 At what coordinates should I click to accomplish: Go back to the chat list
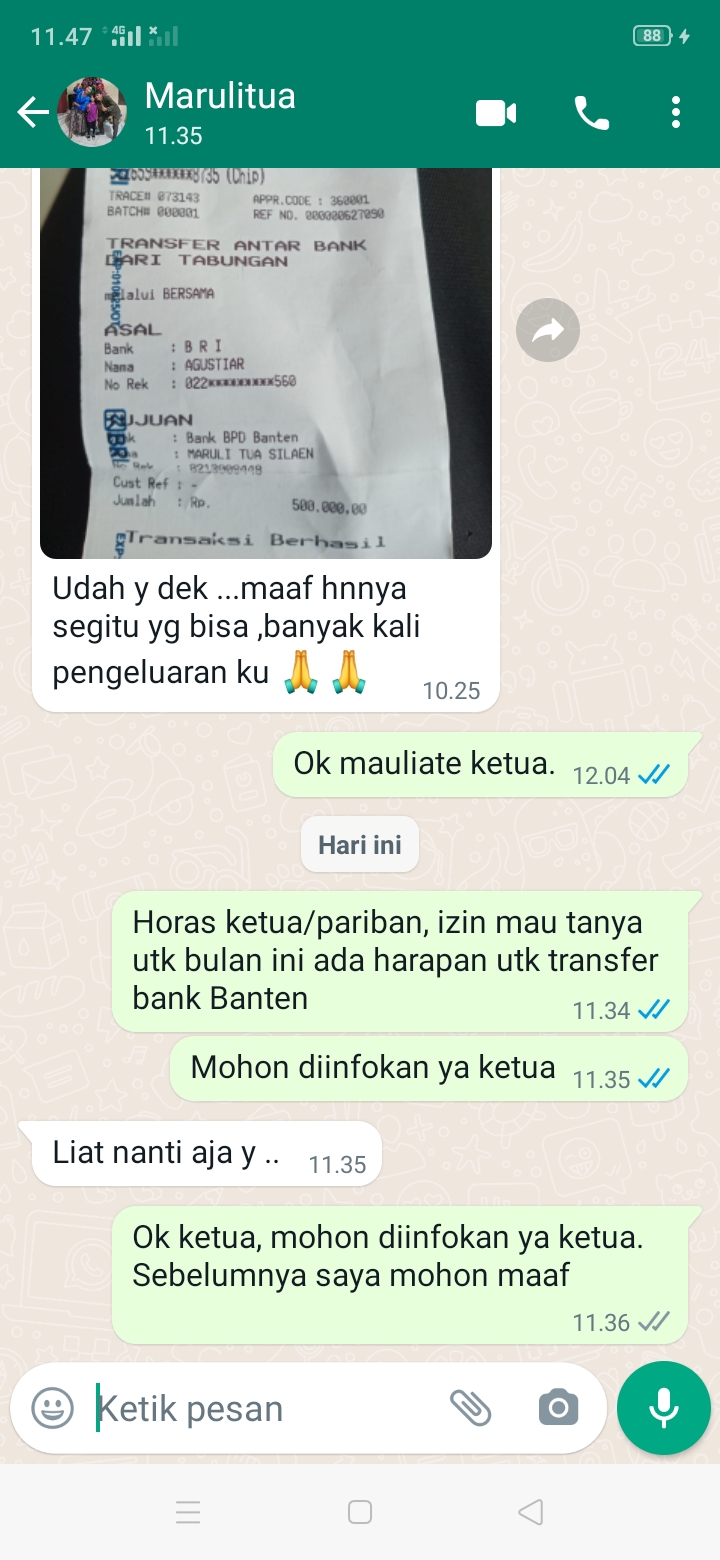33,113
